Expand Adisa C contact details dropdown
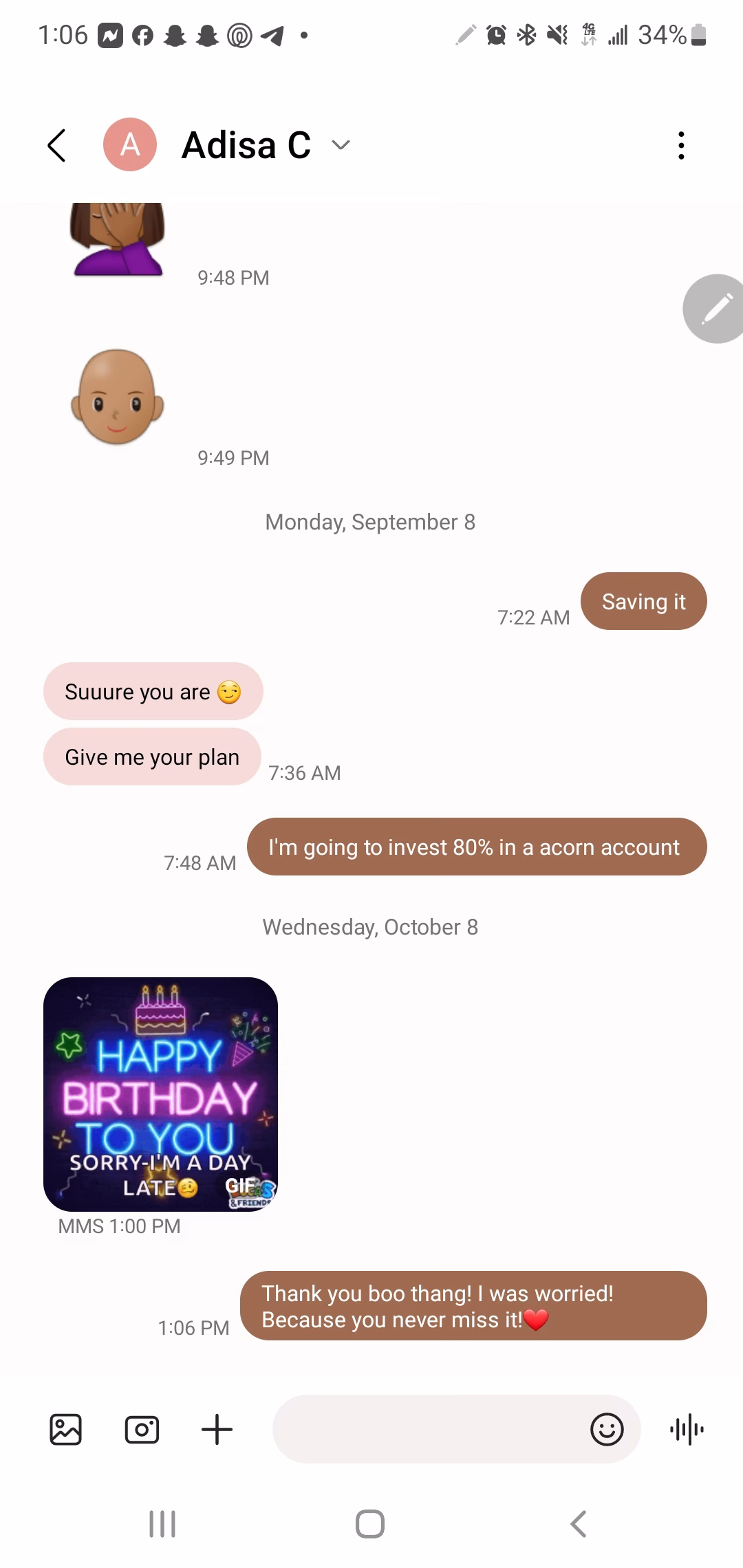This screenshot has height=1568, width=743. coord(341,145)
